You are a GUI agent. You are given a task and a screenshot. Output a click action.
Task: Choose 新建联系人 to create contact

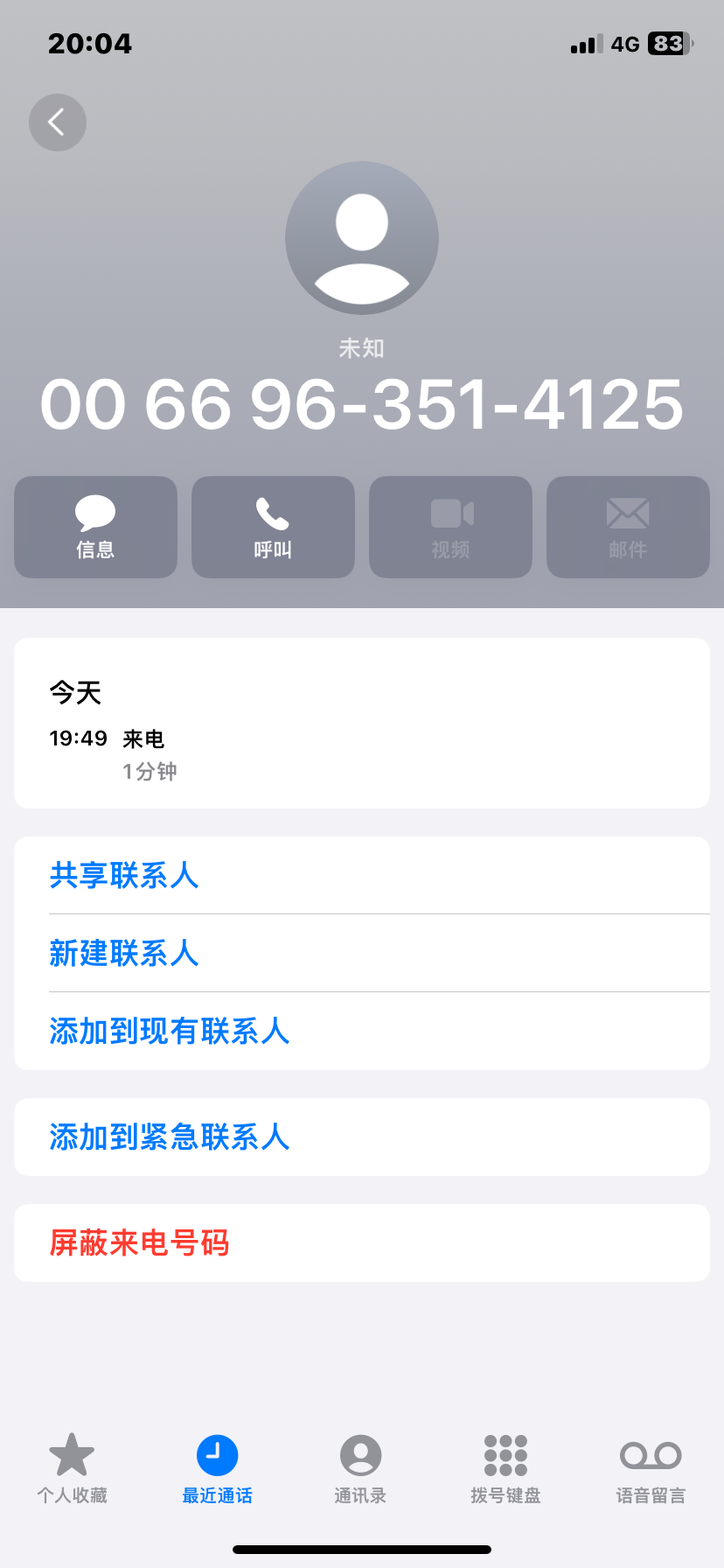click(362, 953)
